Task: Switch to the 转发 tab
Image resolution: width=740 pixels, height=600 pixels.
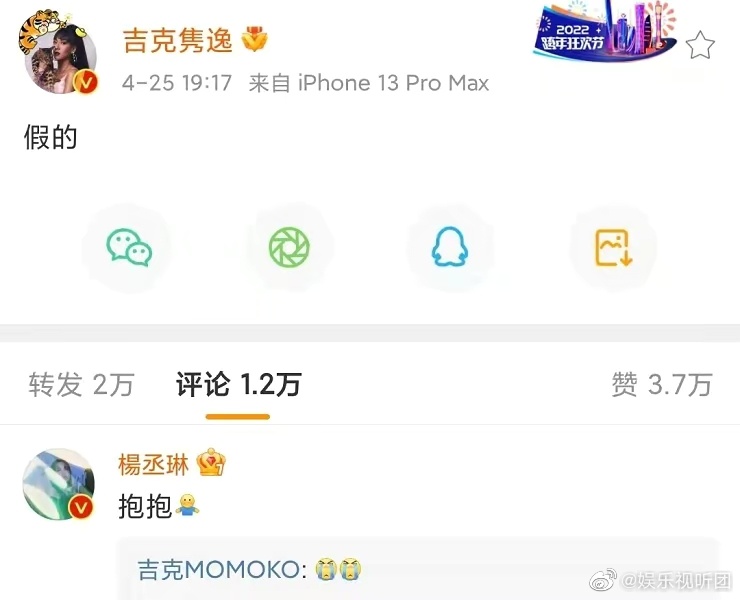Action: pos(81,384)
